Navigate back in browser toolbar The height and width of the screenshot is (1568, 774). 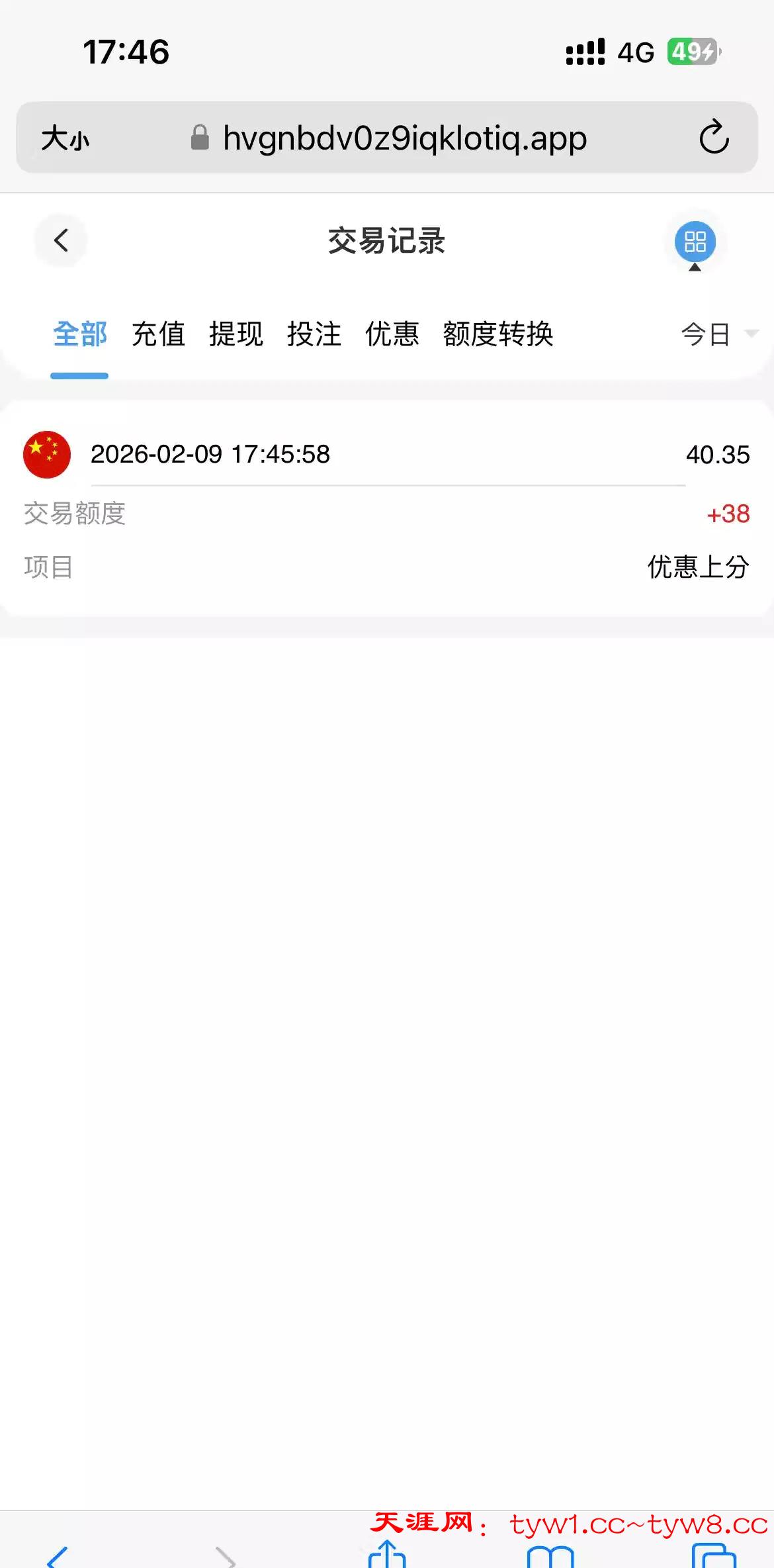(58, 1556)
